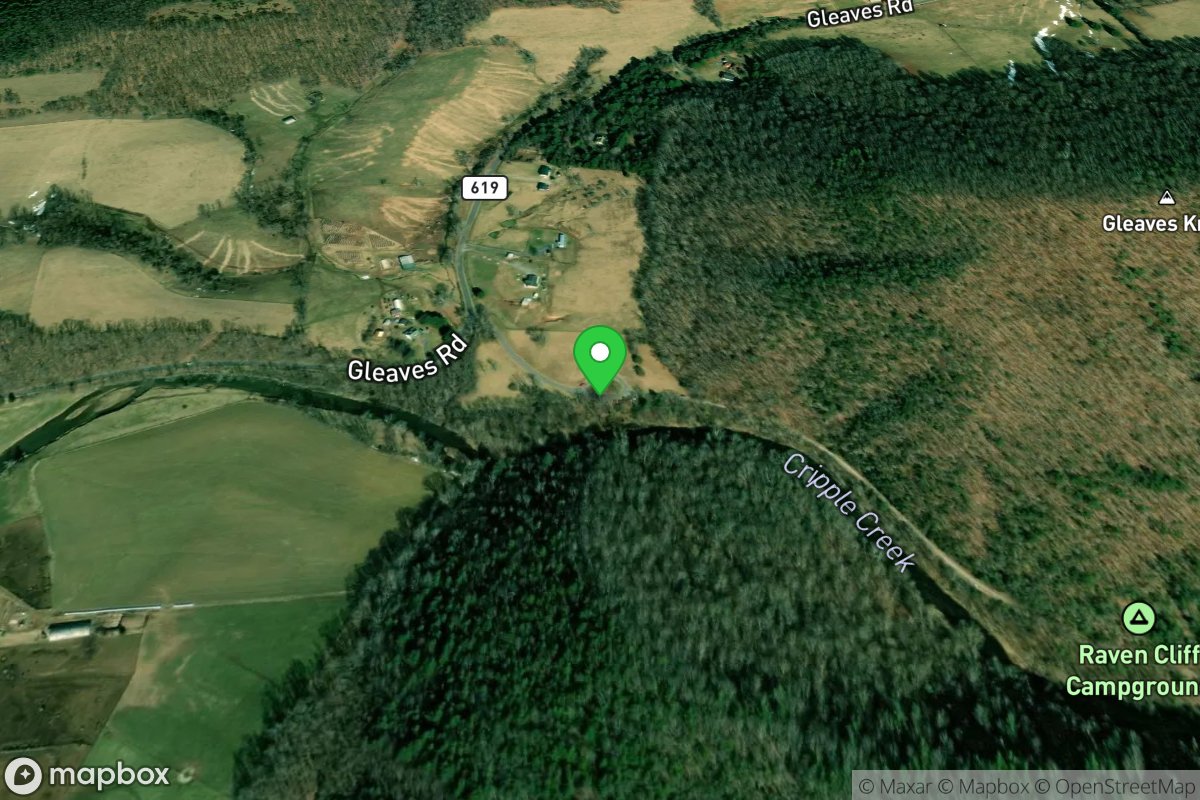This screenshot has height=800, width=1200.
Task: Open the Mapbox attribution link
Action: pyautogui.click(x=988, y=786)
